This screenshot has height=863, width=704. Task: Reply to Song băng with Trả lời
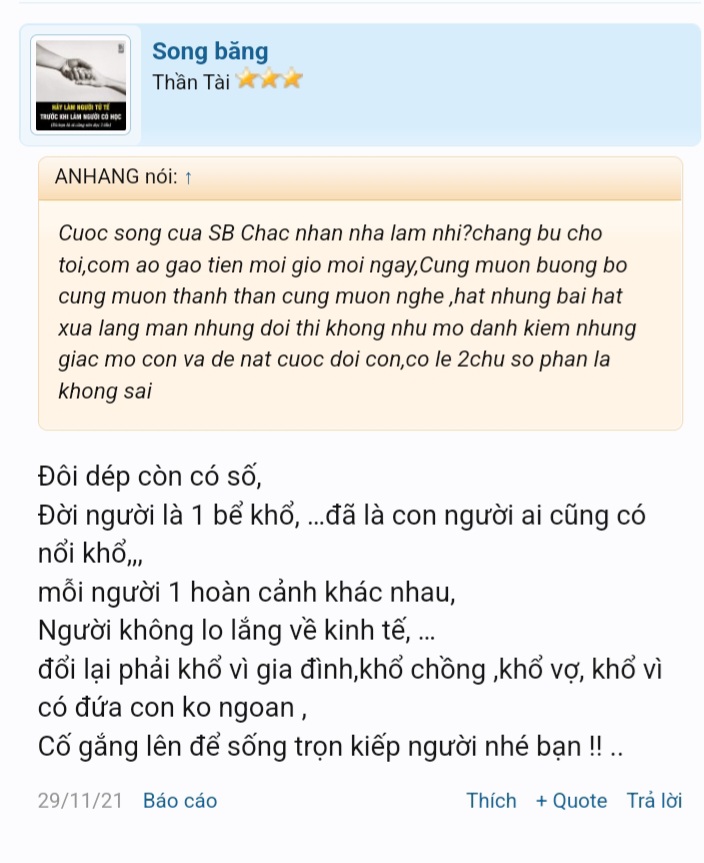tap(654, 800)
